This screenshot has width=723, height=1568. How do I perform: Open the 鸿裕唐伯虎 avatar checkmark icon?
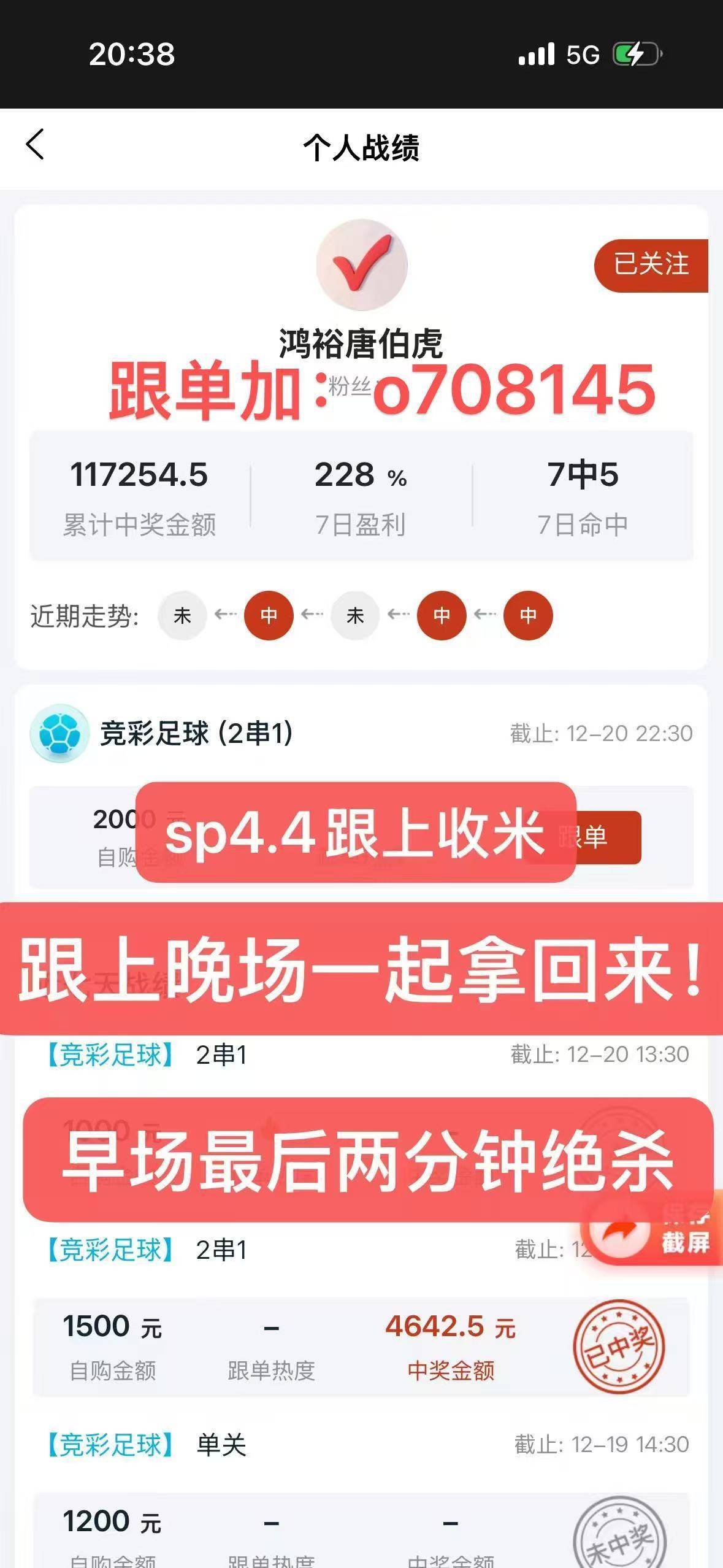pos(362,266)
